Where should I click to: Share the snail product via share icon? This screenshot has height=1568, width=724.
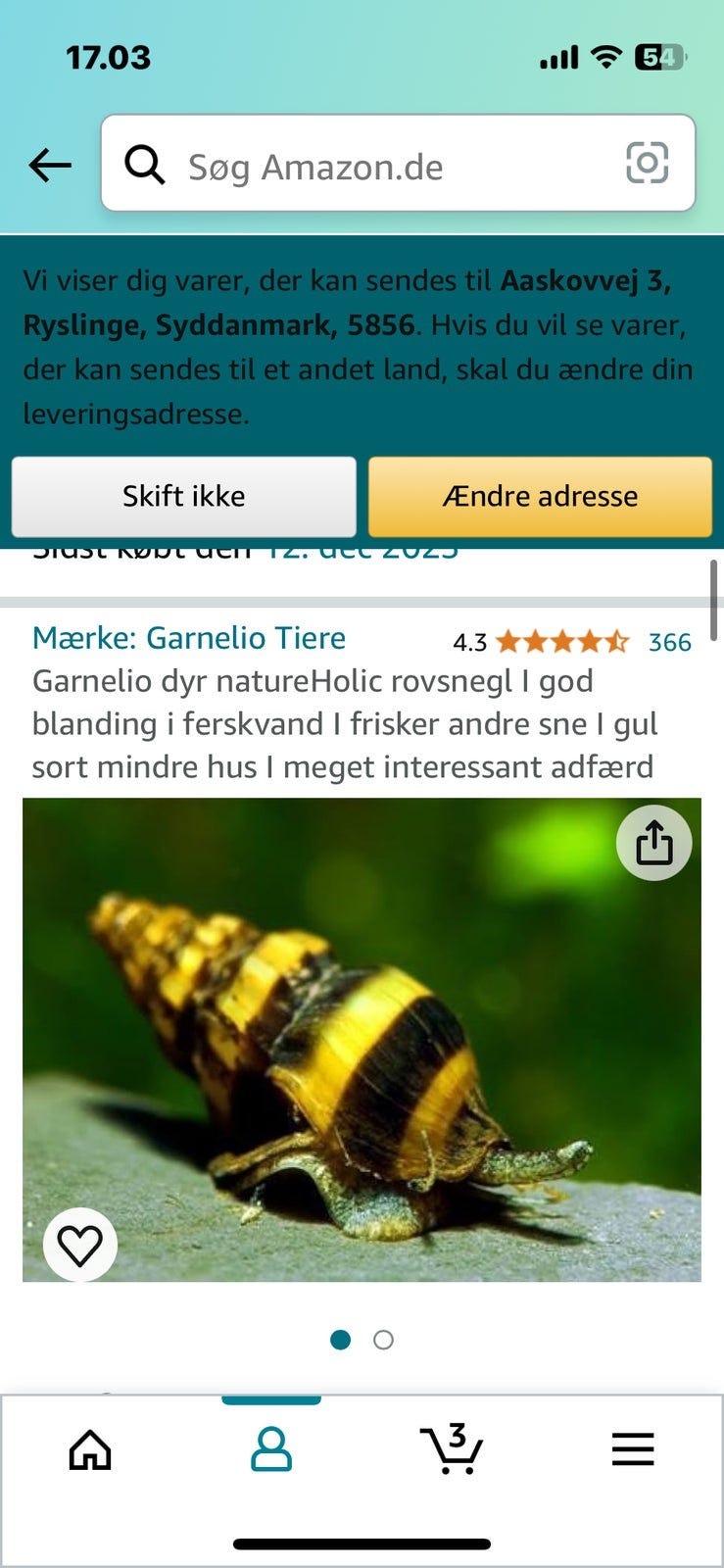click(x=653, y=843)
